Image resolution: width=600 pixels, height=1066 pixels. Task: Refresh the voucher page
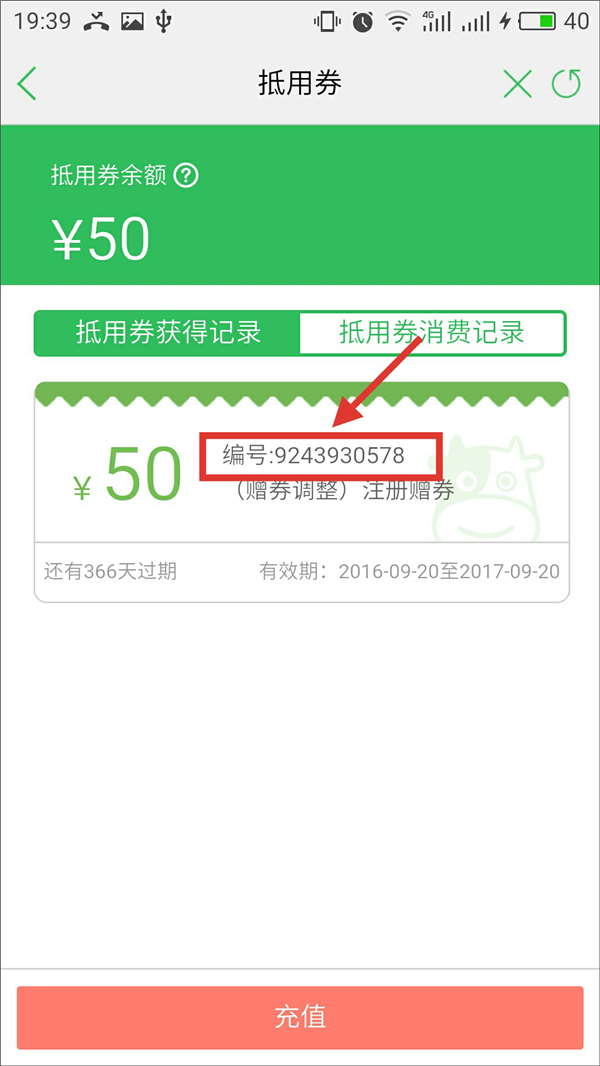(x=566, y=84)
